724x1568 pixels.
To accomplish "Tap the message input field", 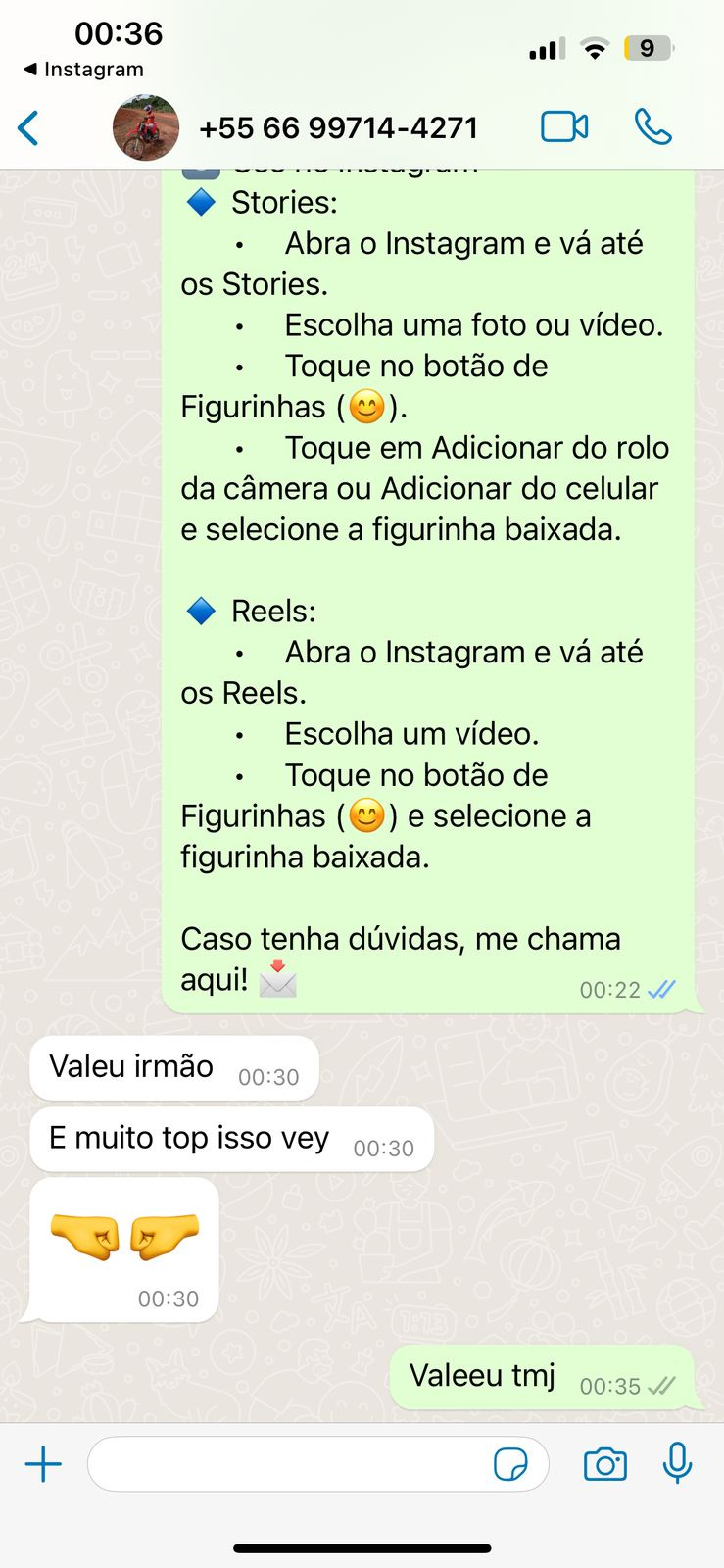I will (x=294, y=1464).
